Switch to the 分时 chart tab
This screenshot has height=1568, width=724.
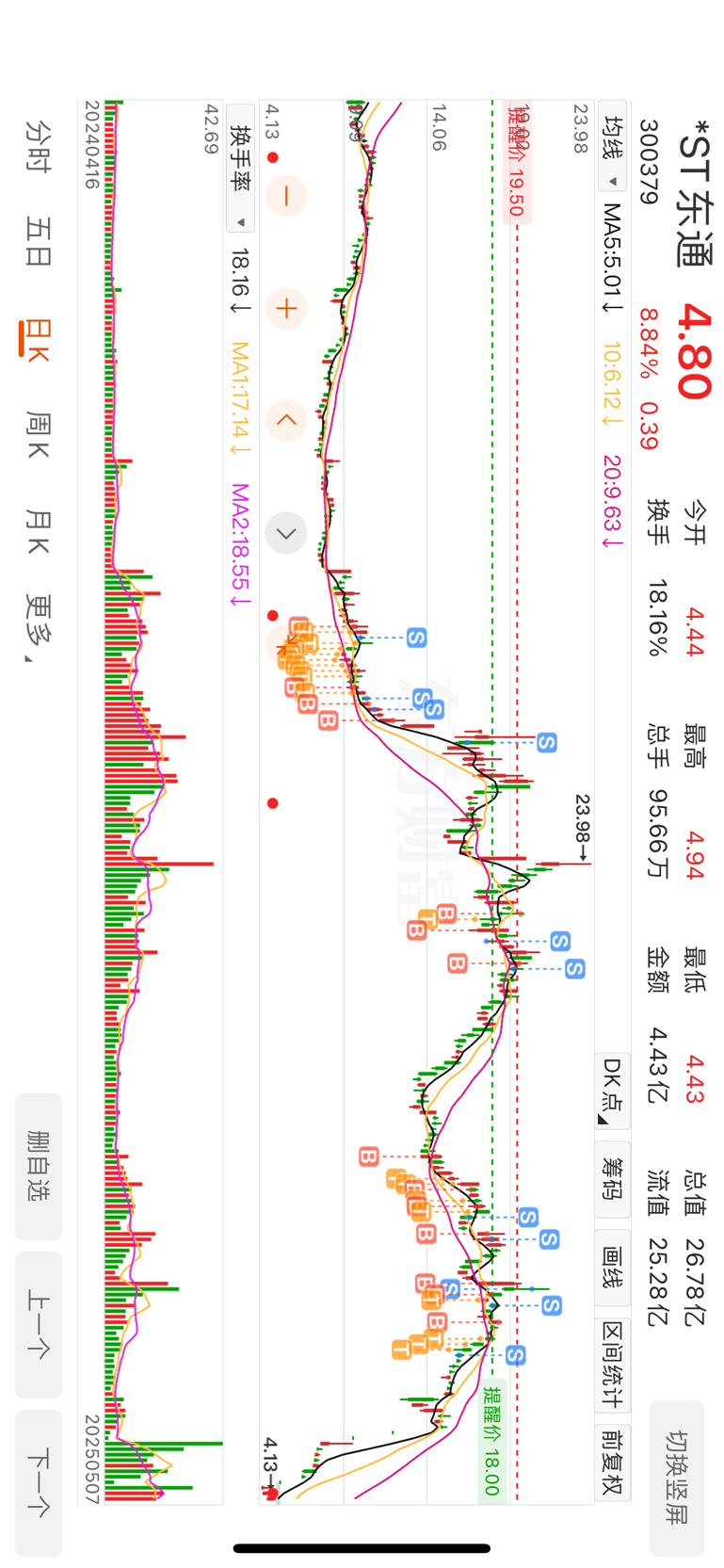coord(39,144)
